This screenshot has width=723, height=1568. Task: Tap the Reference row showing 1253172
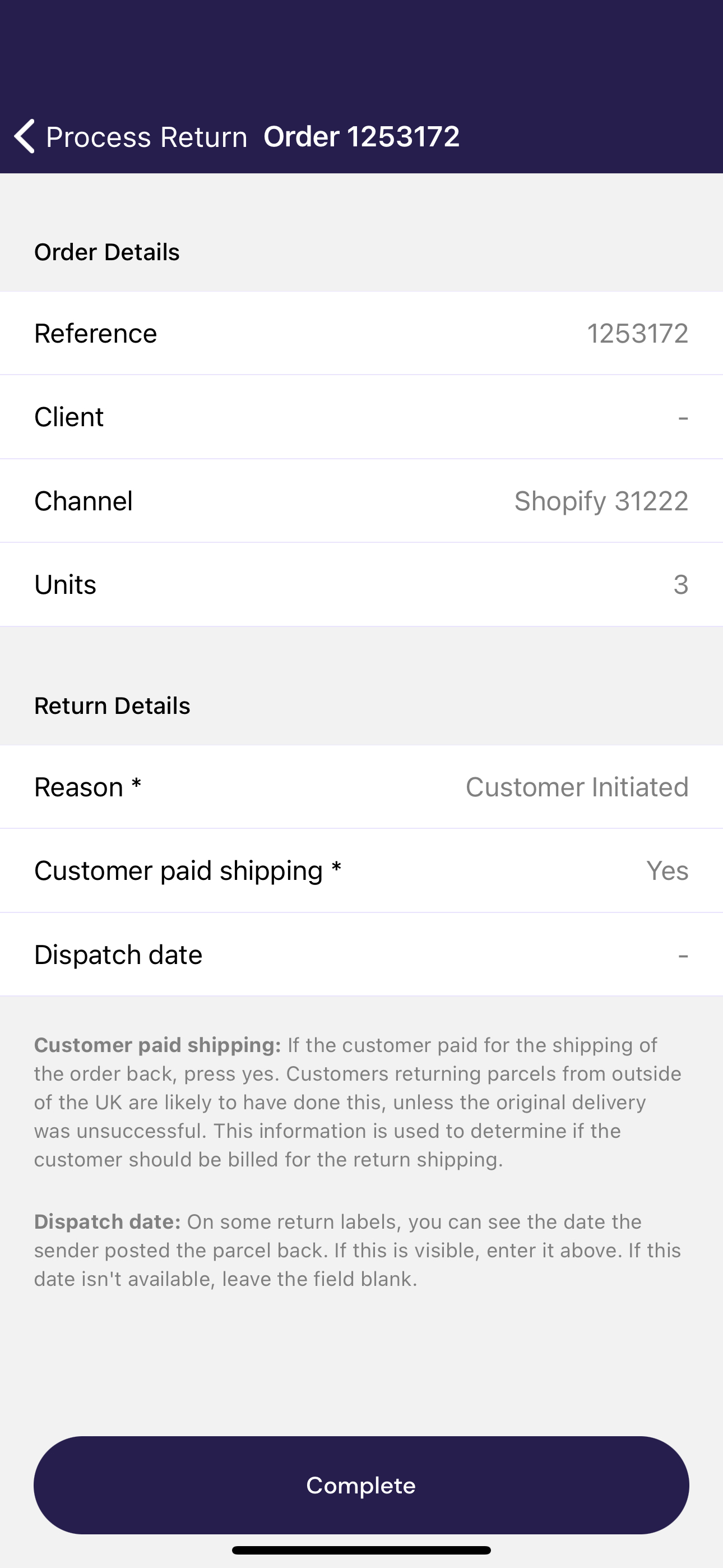pos(361,333)
